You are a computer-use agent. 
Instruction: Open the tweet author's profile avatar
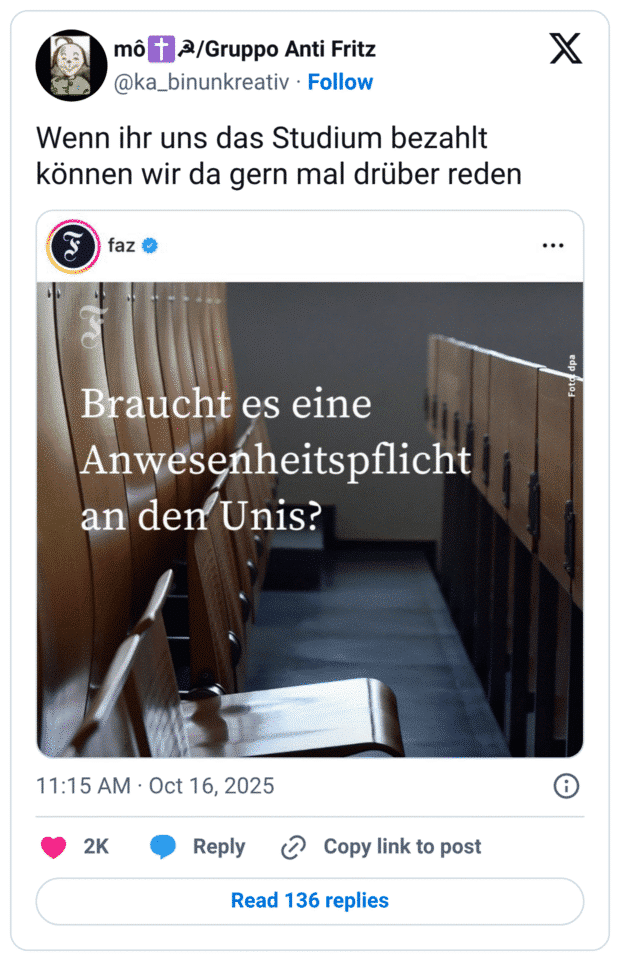(x=71, y=65)
